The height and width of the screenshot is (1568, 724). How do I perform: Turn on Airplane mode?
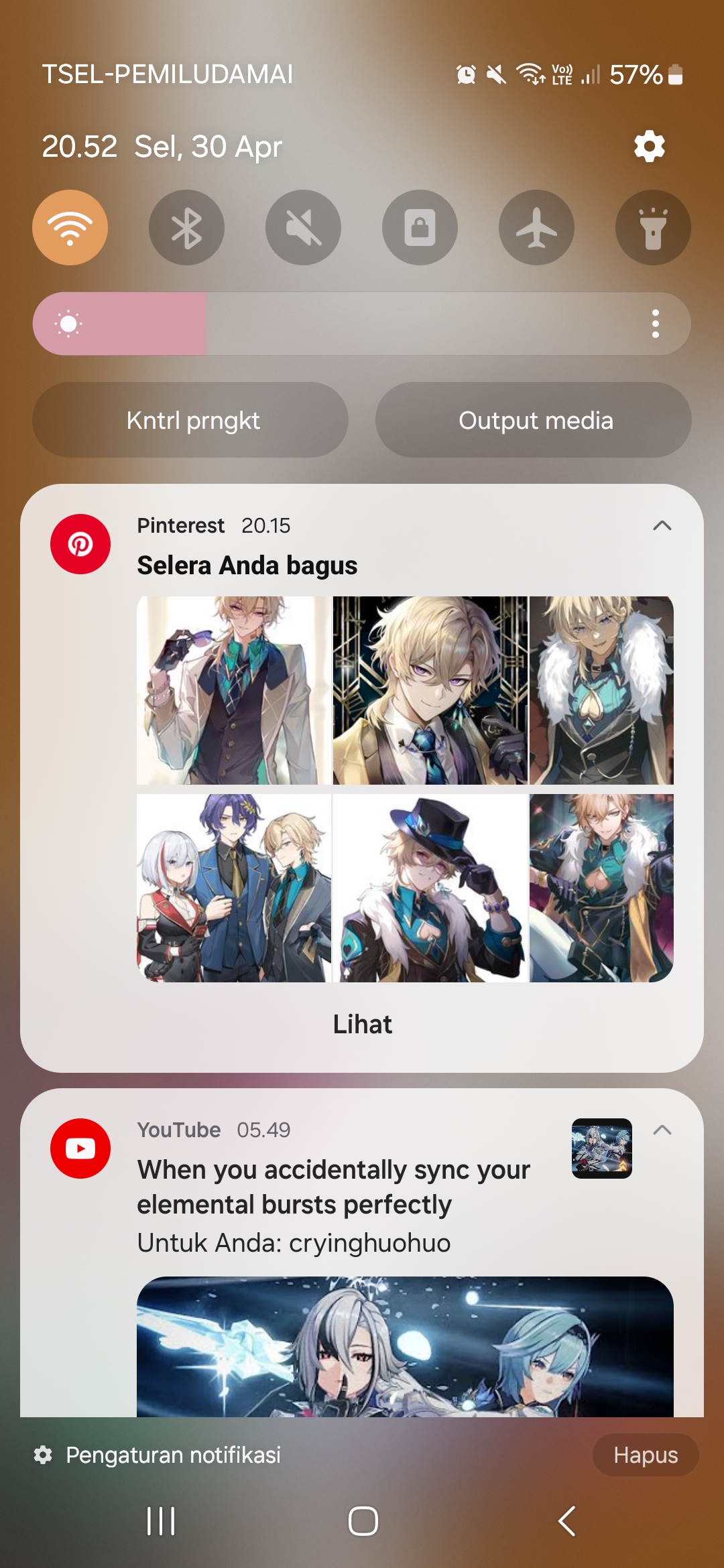click(536, 227)
